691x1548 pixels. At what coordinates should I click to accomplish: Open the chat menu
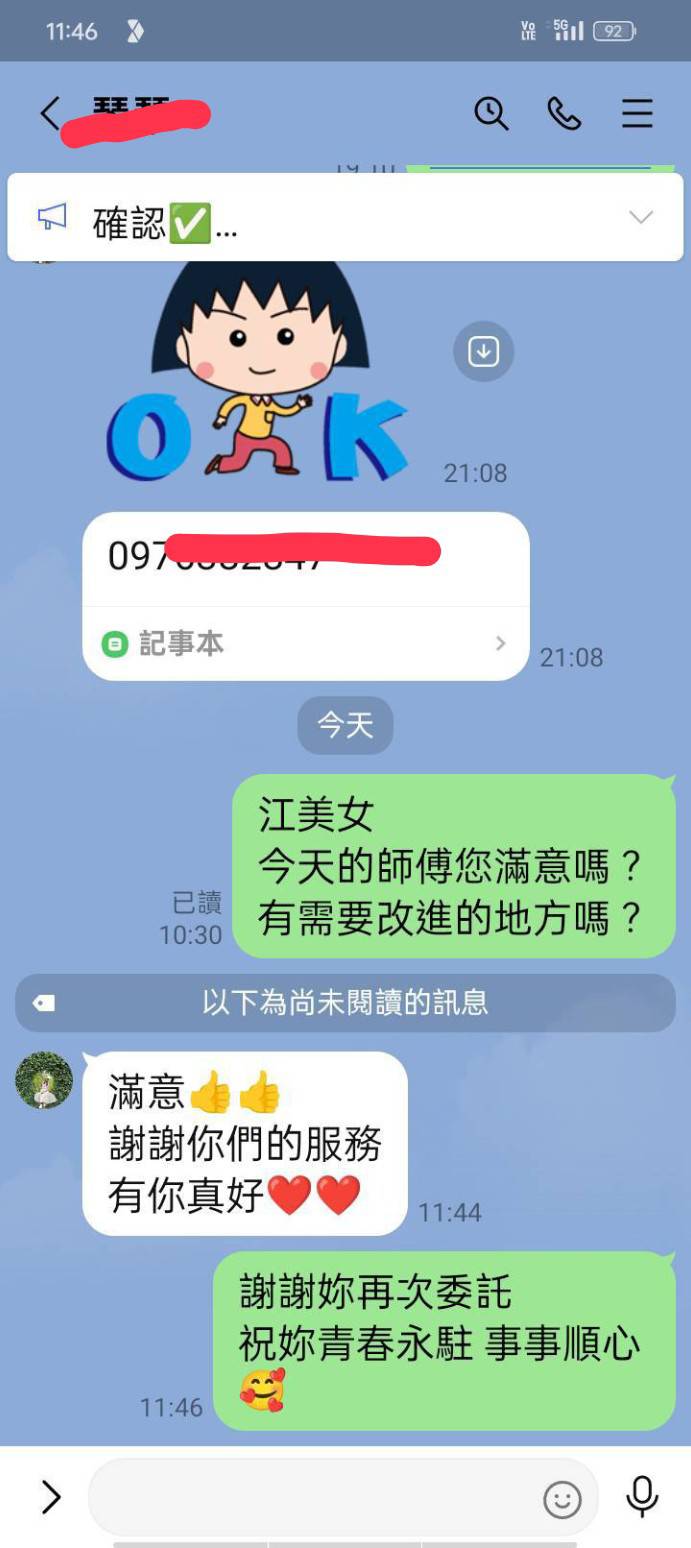coord(637,113)
